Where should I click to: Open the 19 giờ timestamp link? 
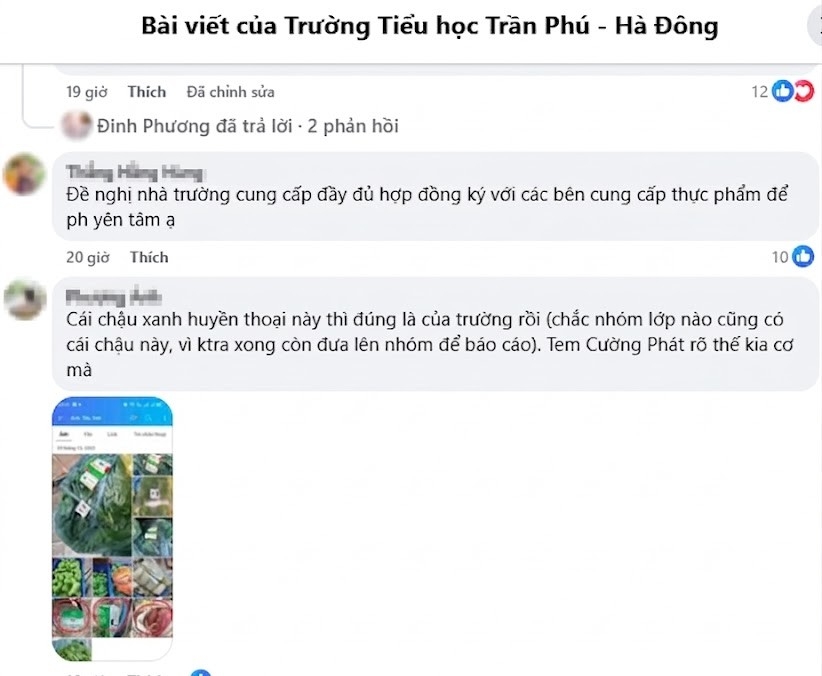pos(87,92)
